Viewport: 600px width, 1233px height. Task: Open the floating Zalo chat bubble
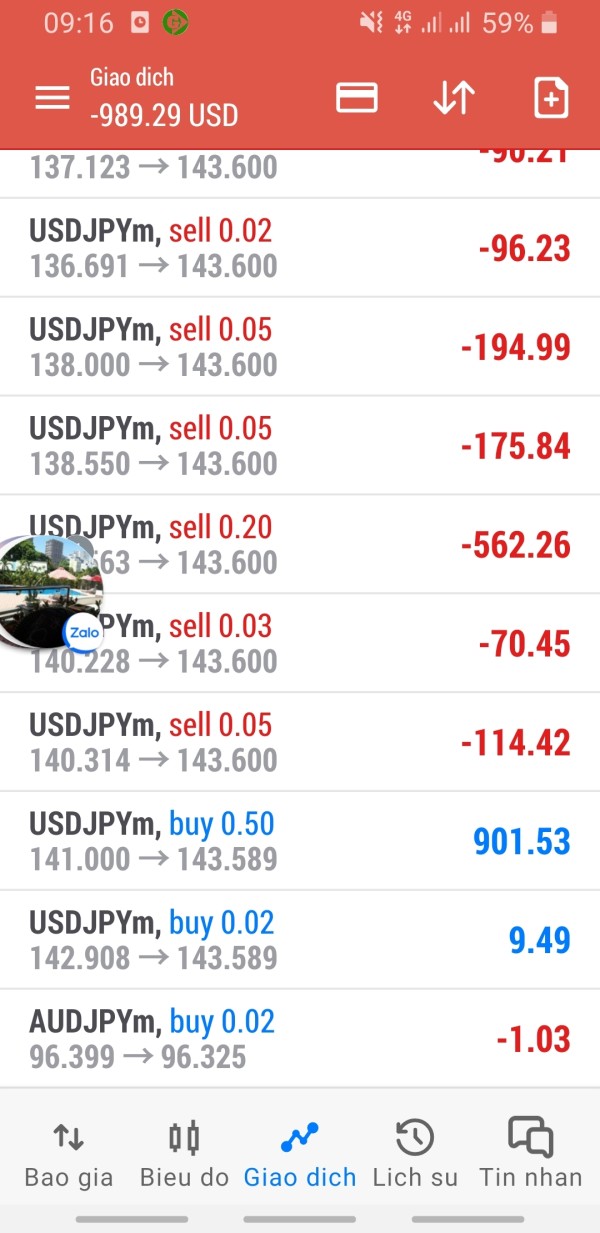tap(48, 592)
